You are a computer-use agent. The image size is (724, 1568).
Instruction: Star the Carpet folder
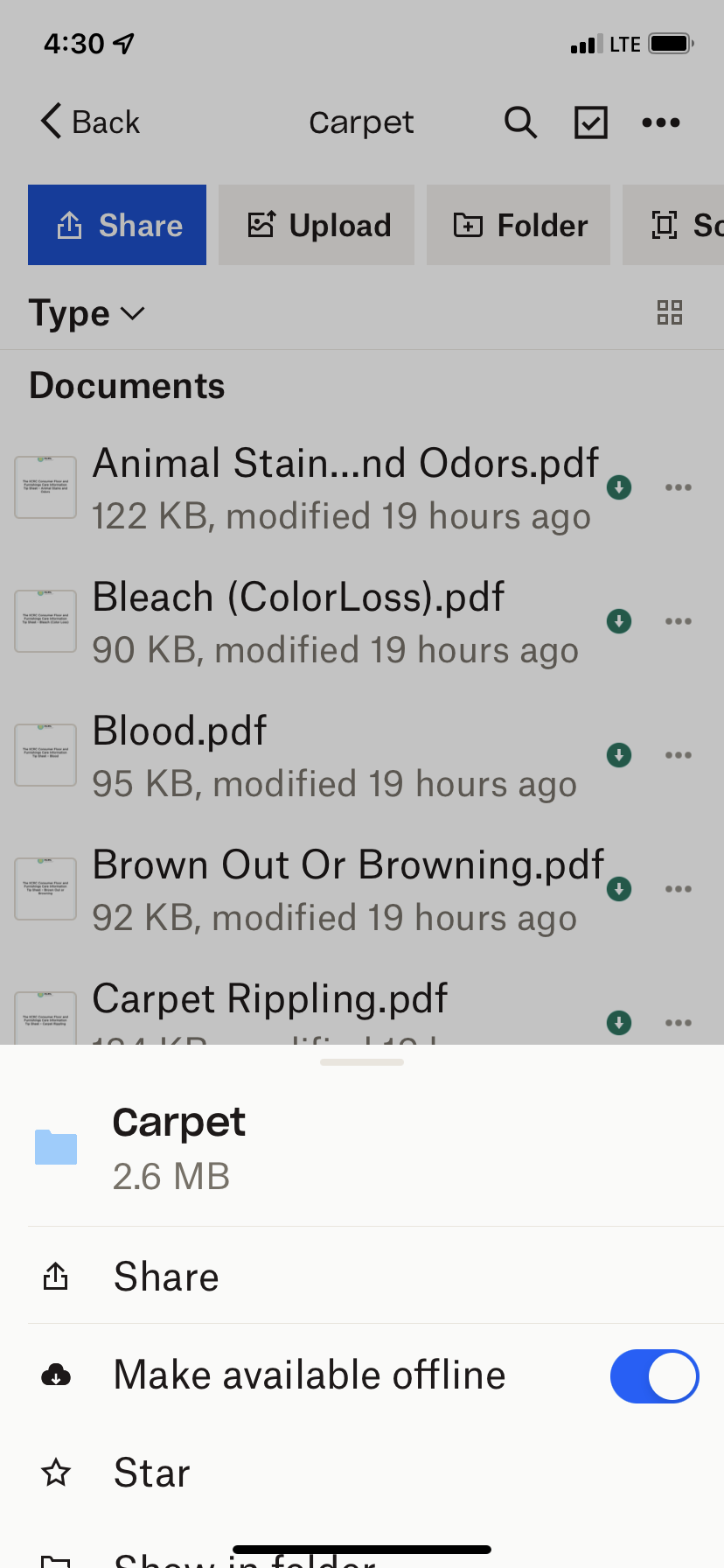[152, 1473]
